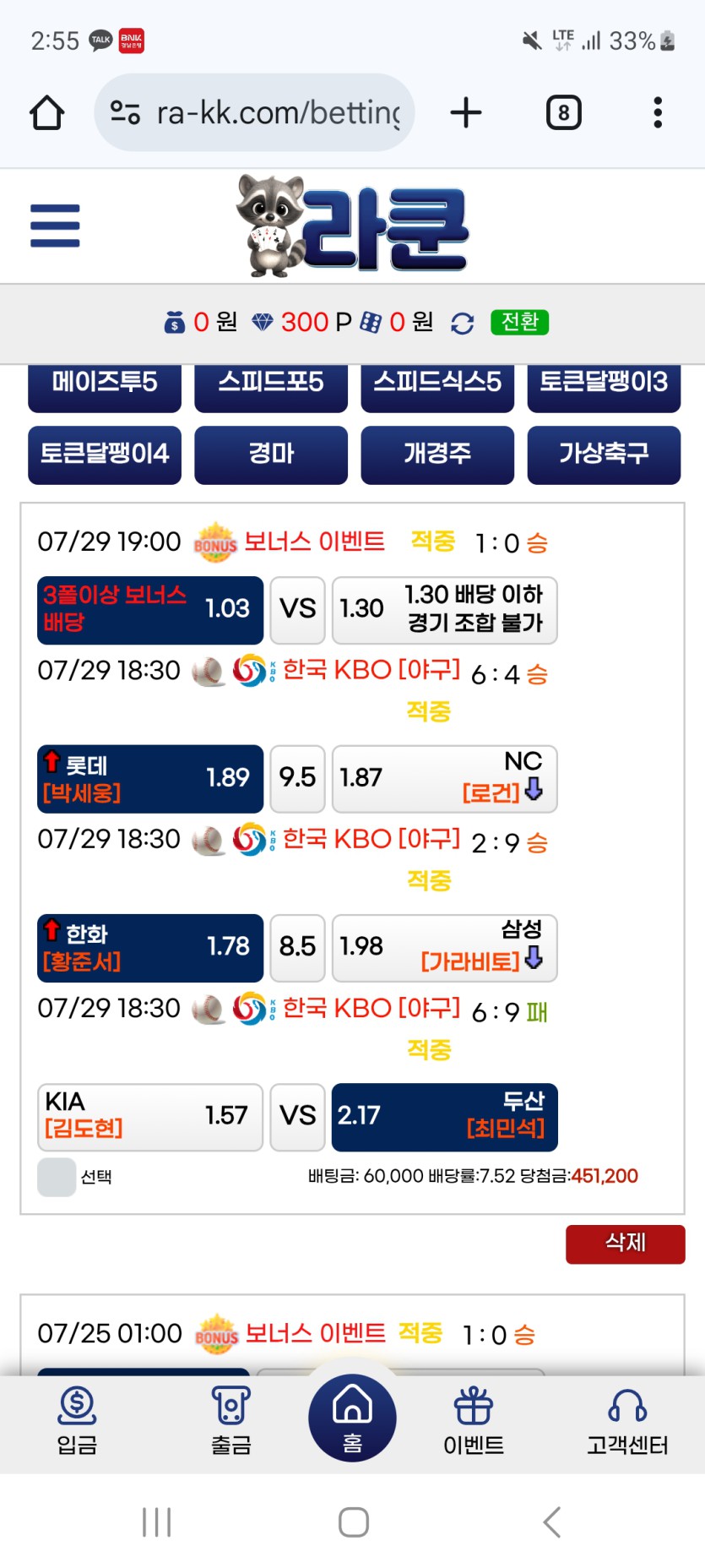This screenshot has width=705, height=1568.
Task: Tap the red 삭제 delete button
Action: [x=625, y=1244]
